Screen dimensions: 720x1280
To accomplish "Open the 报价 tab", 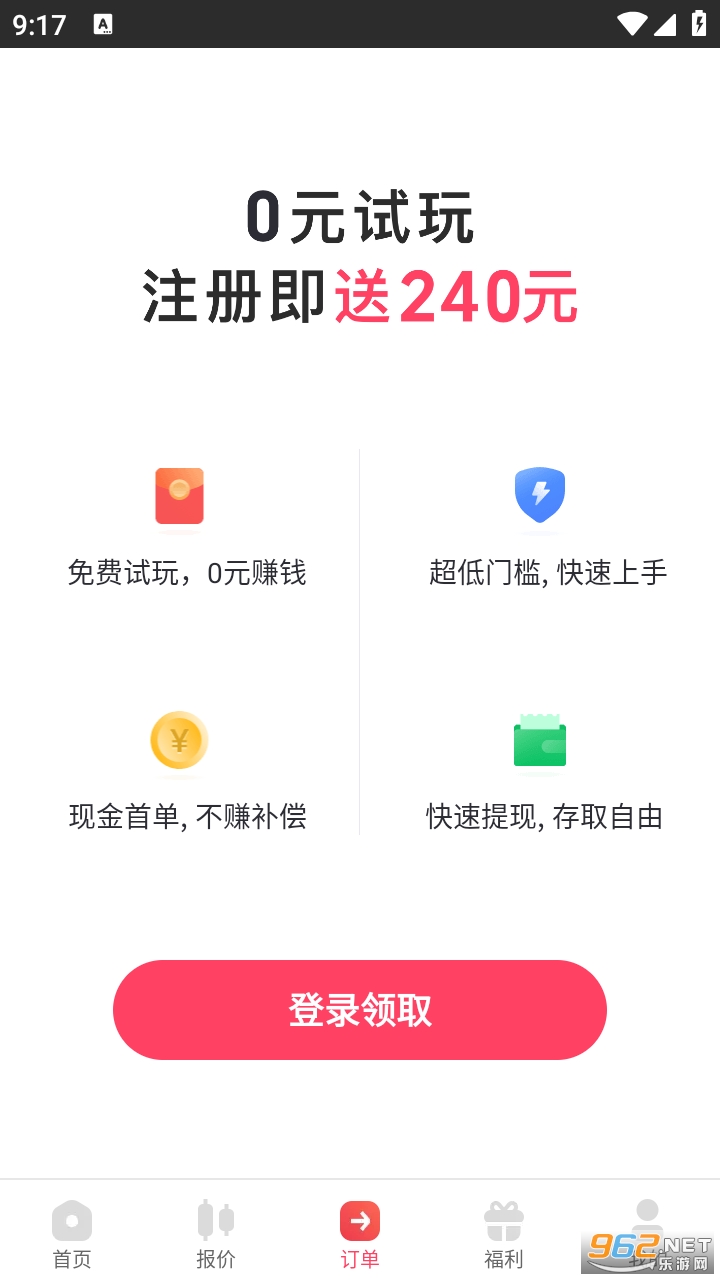I will [216, 1234].
